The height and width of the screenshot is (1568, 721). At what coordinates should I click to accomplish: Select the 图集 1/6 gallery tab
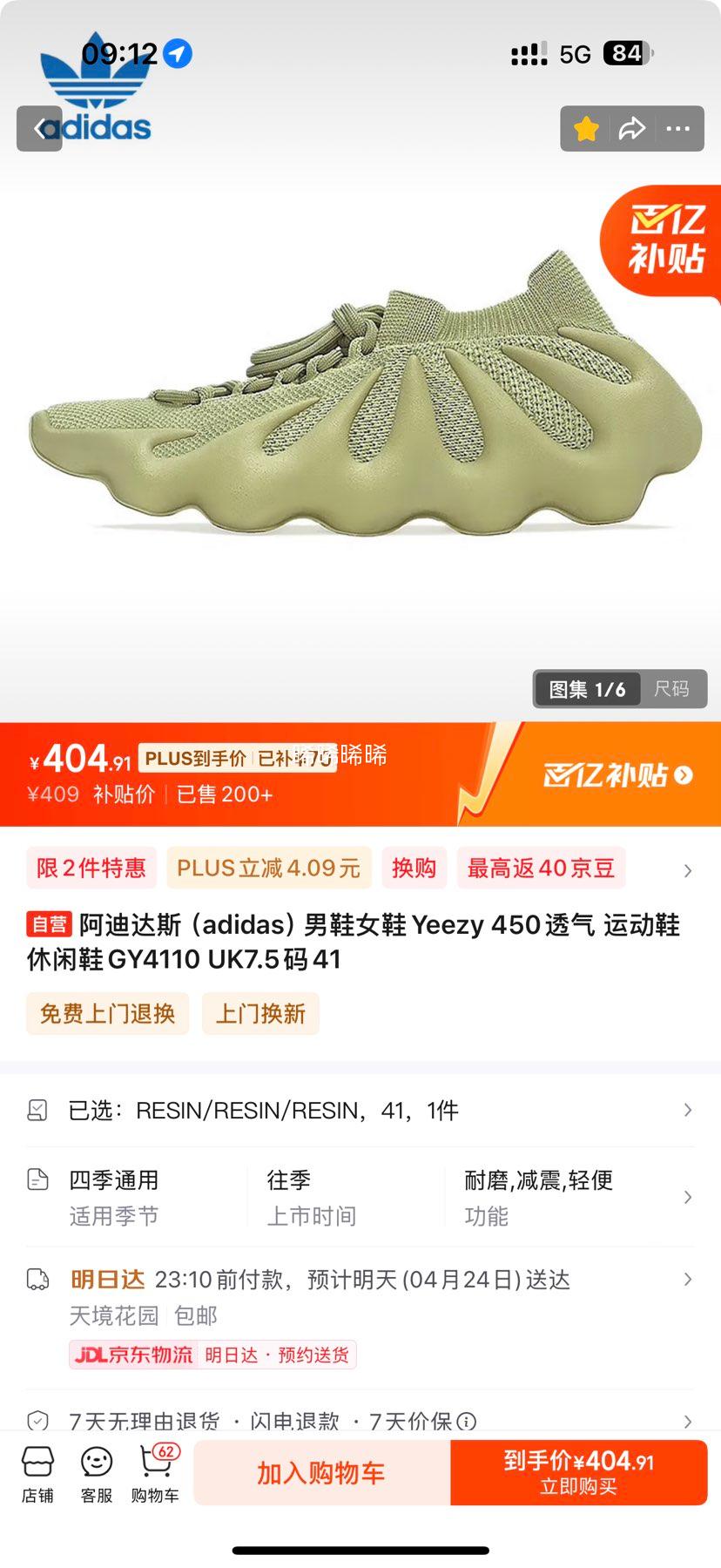click(587, 689)
